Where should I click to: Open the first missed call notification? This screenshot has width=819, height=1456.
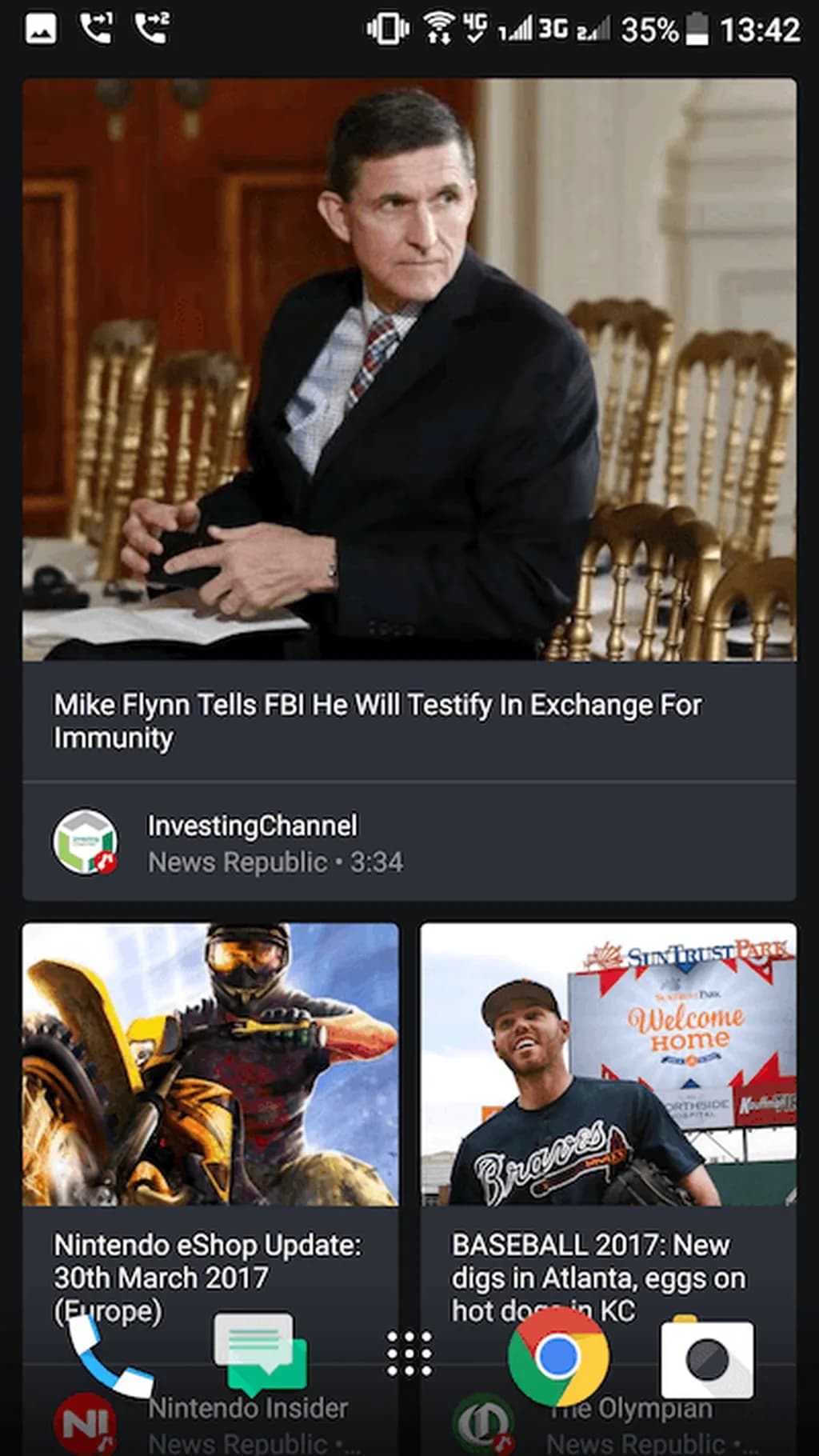point(96,29)
